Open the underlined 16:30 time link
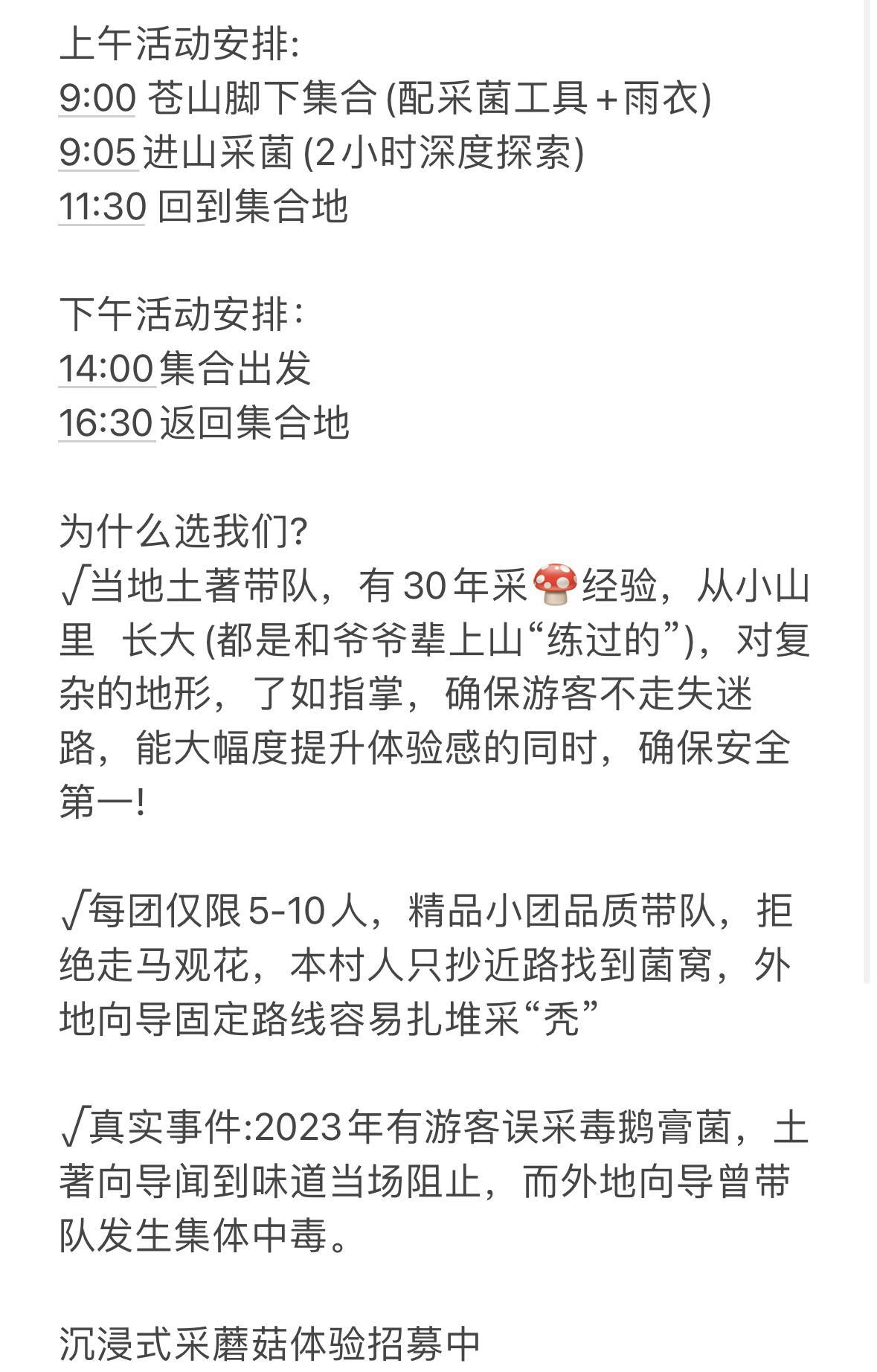 tap(106, 423)
